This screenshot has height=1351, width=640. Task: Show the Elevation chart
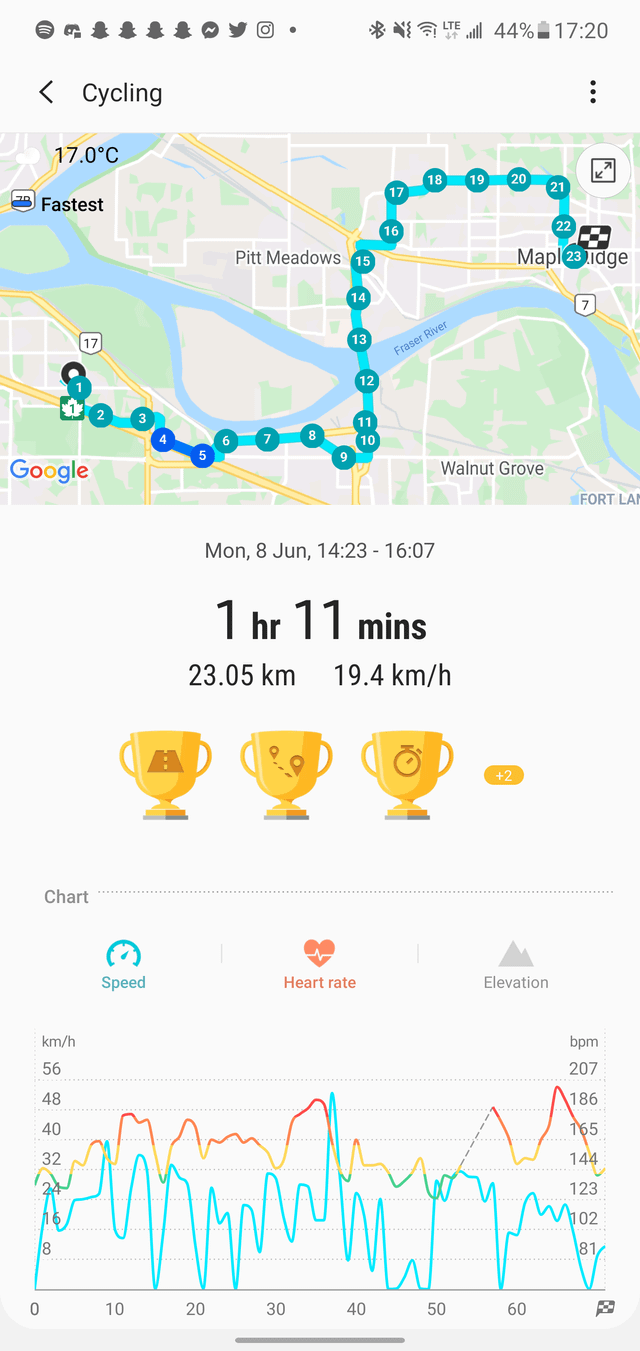click(x=516, y=964)
